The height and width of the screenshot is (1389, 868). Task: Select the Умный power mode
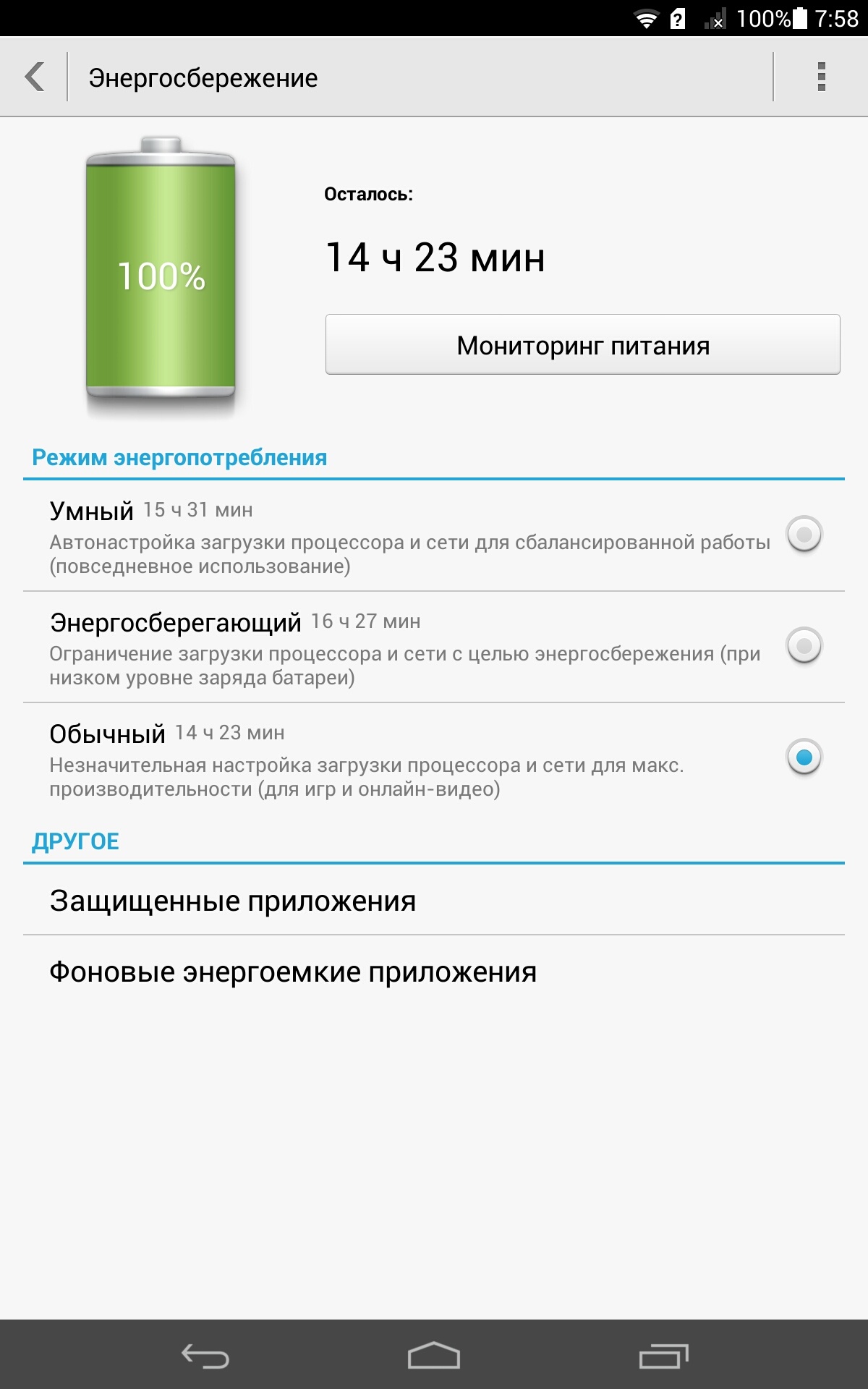click(804, 535)
